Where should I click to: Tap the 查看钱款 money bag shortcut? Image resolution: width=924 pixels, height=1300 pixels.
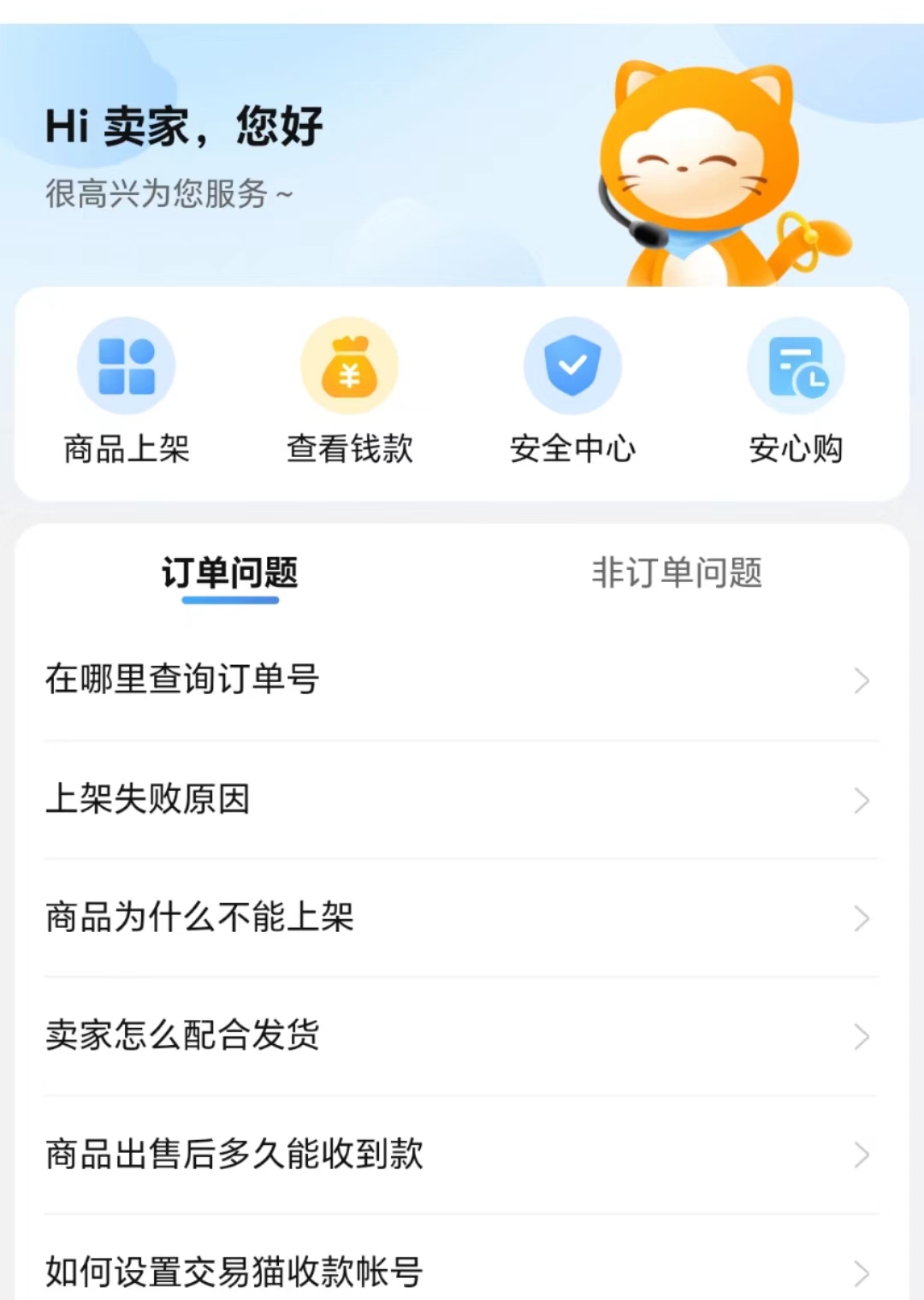click(x=349, y=391)
